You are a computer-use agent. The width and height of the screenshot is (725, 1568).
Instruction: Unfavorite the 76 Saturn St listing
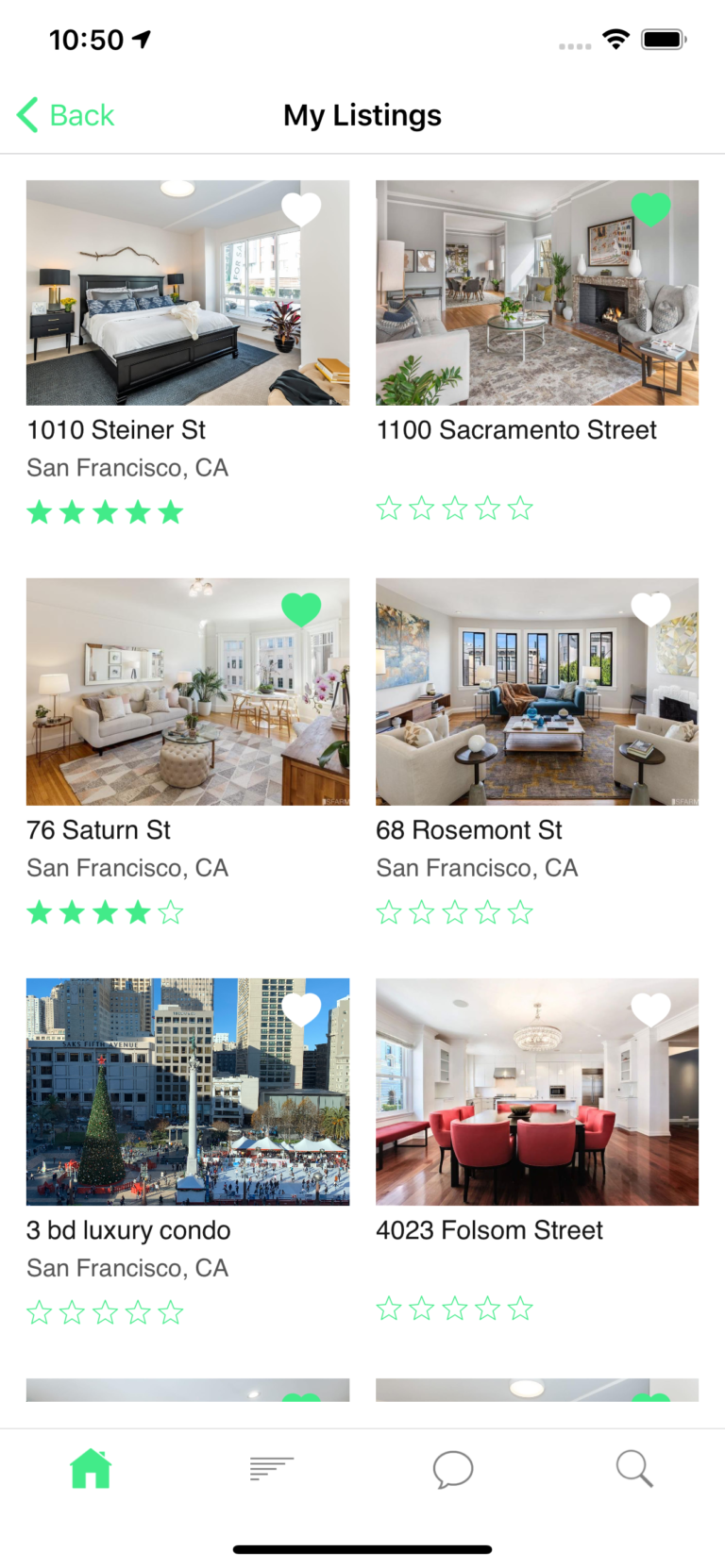coord(301,610)
